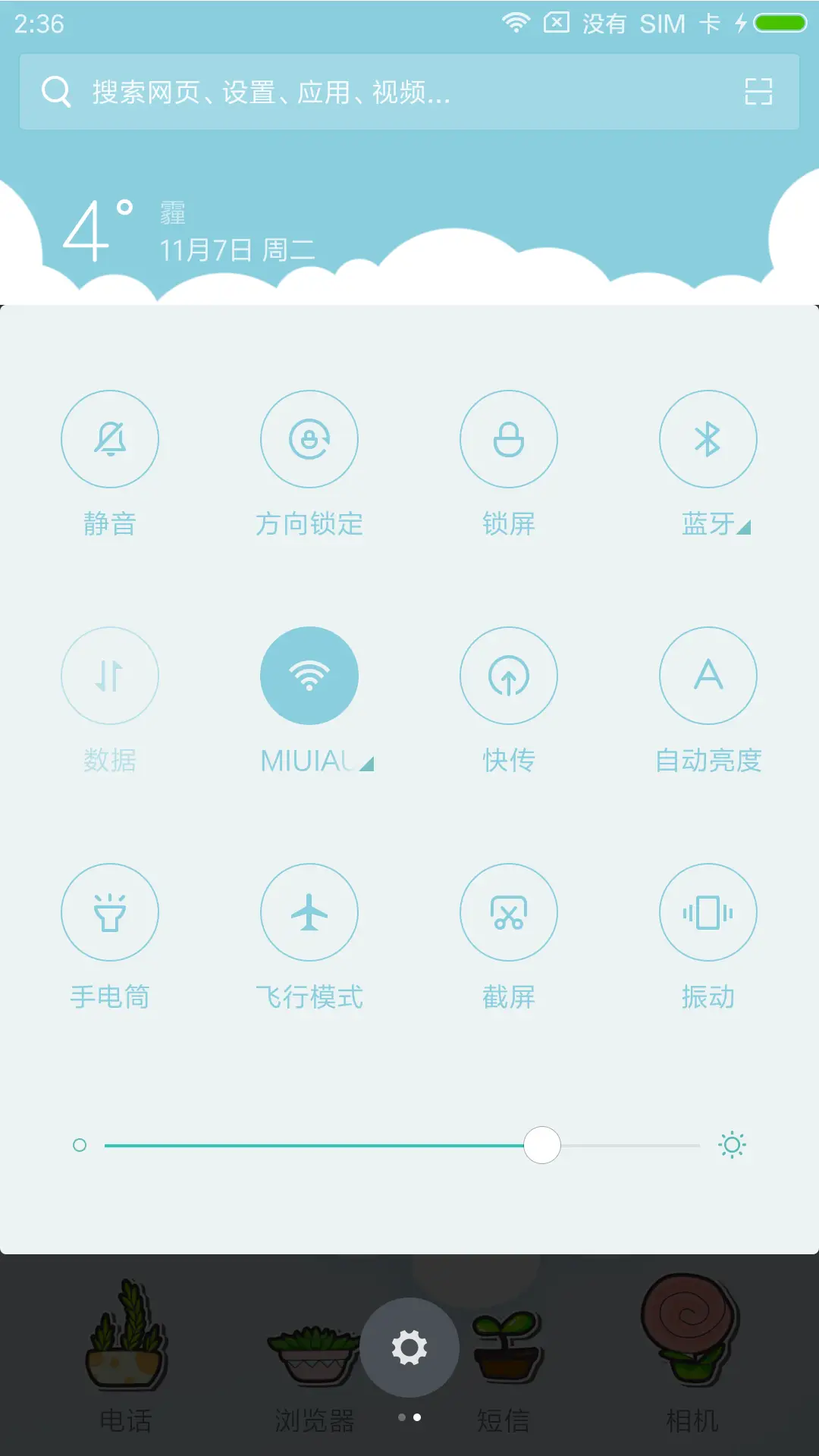This screenshot has height=1456, width=819.
Task: Lock the screen with the 锁屏 tile
Action: click(x=509, y=438)
